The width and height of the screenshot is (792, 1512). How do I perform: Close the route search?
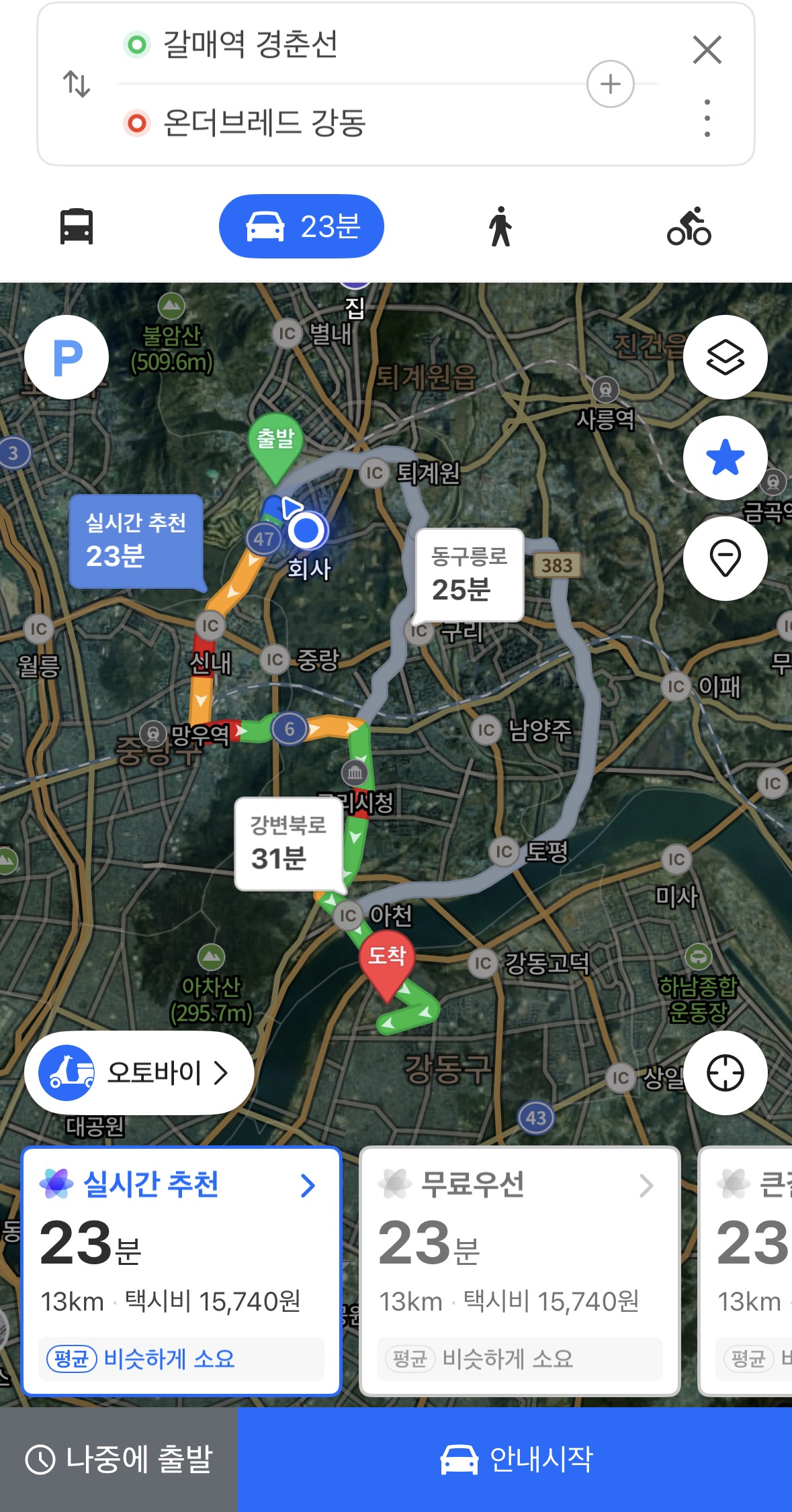click(707, 50)
